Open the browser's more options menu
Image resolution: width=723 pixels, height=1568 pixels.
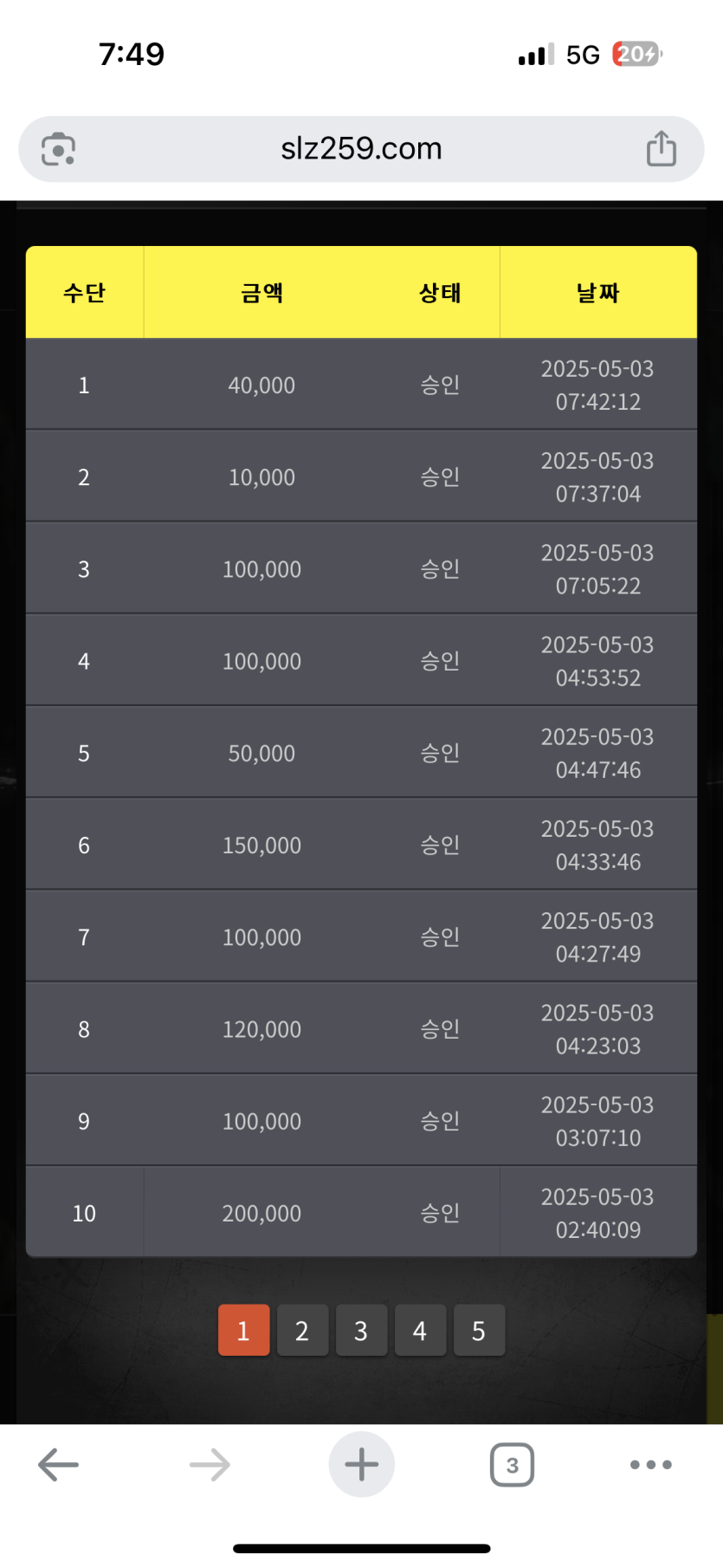[x=651, y=1465]
